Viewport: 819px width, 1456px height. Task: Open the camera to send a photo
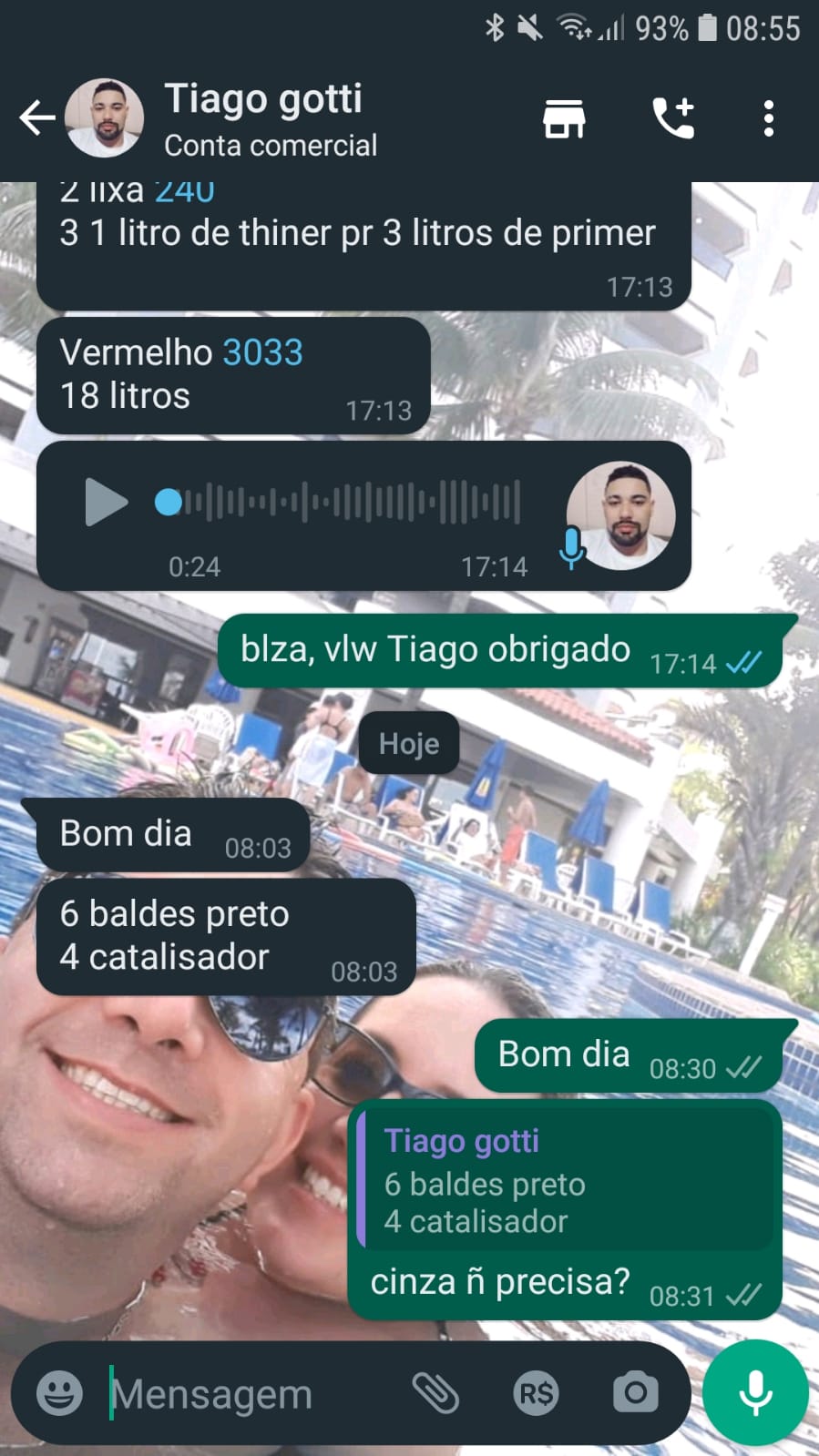coord(635,1392)
